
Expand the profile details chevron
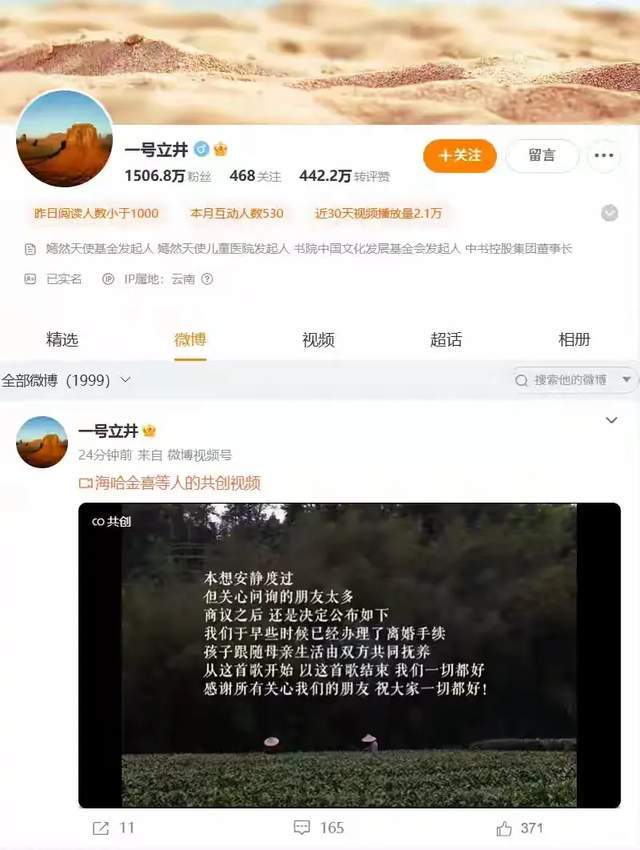click(x=609, y=213)
